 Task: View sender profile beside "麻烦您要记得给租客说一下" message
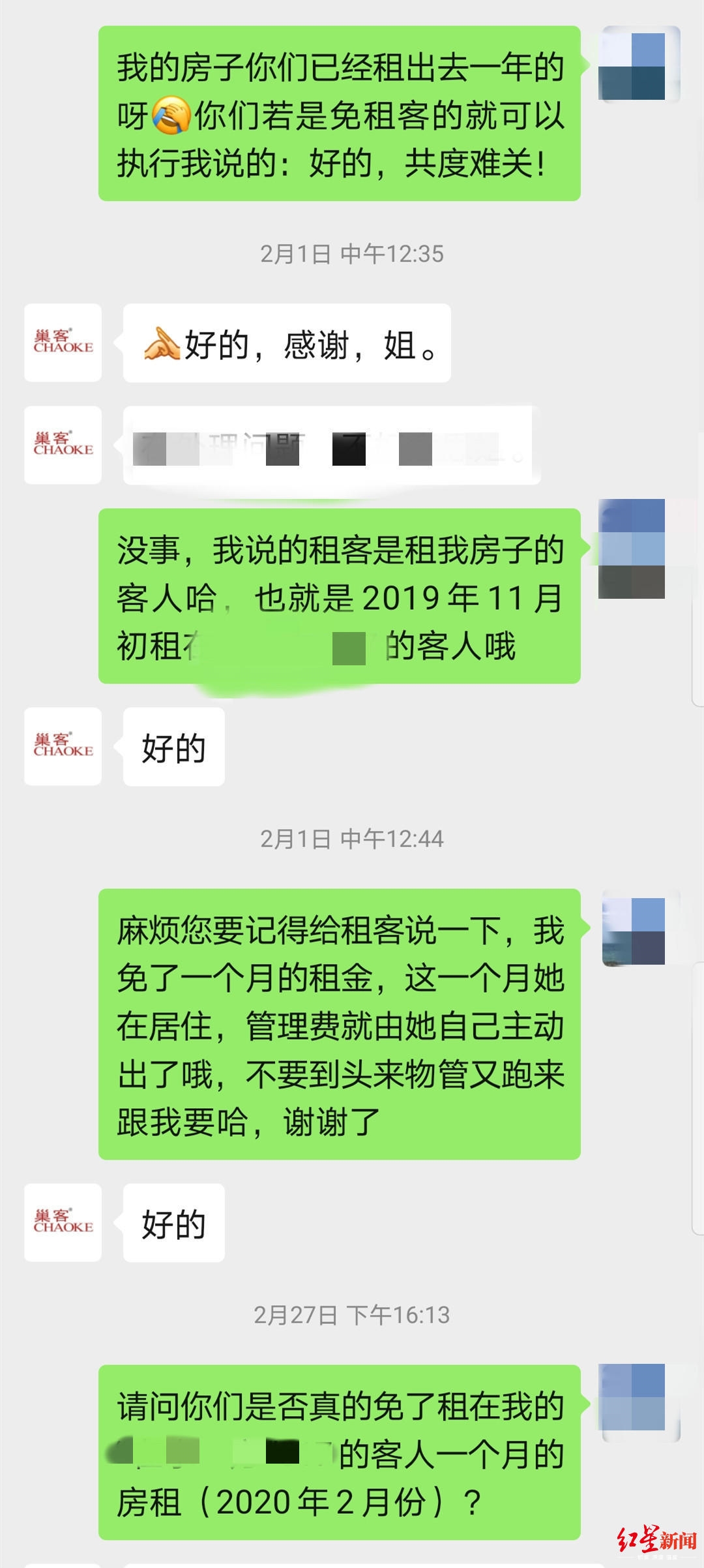click(x=639, y=928)
